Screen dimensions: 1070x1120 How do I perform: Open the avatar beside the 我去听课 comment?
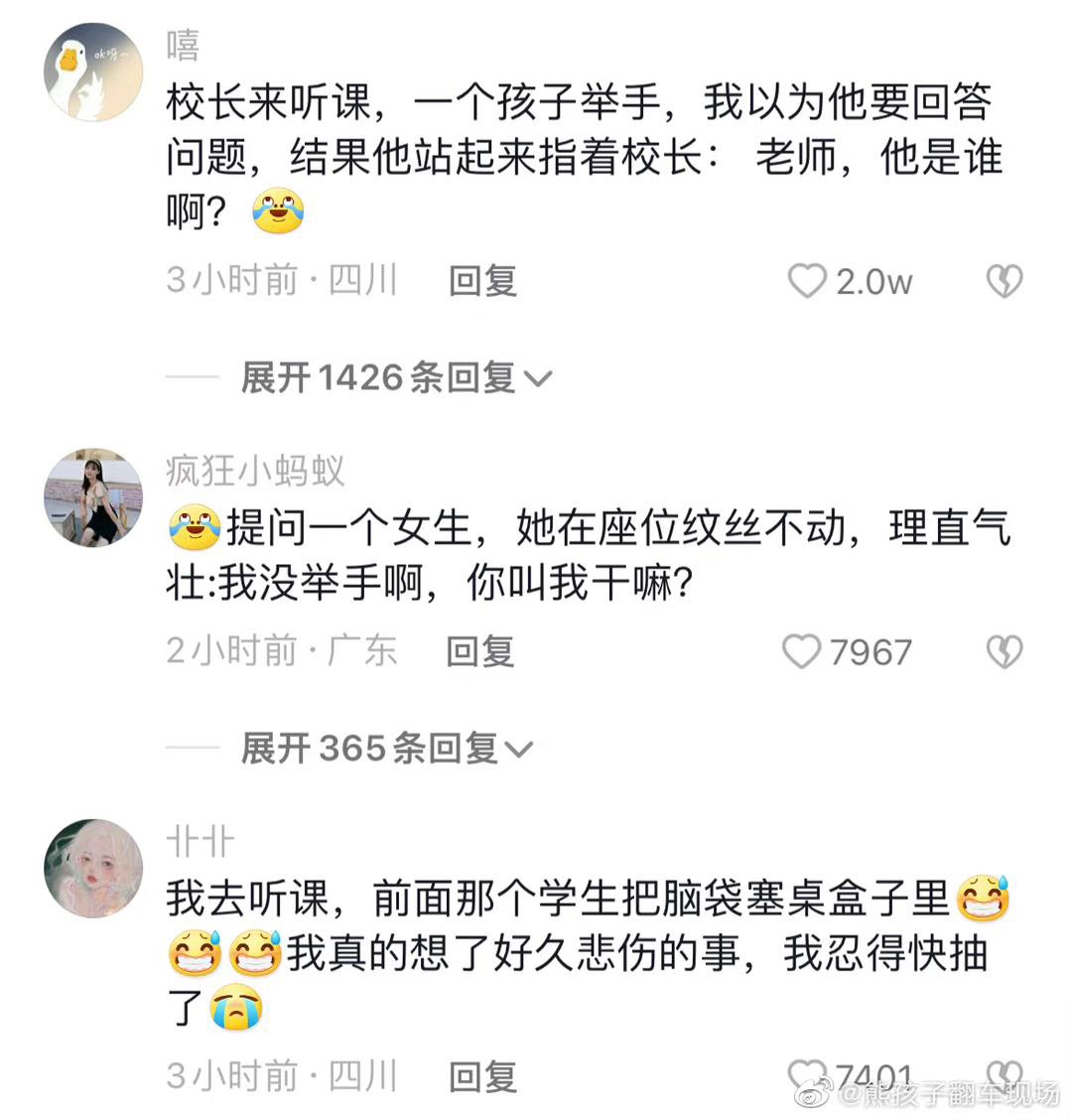[x=93, y=868]
